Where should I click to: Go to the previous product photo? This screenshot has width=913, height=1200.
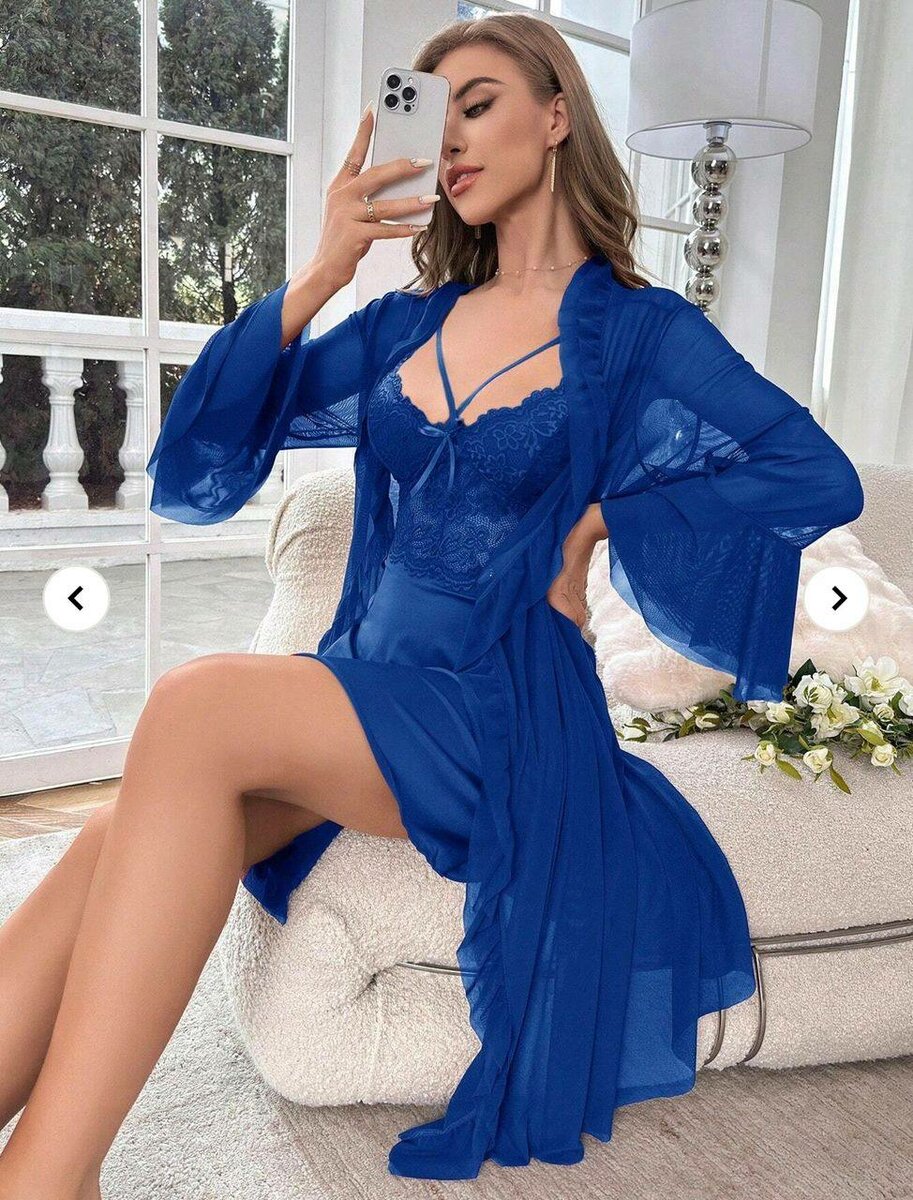[76, 598]
